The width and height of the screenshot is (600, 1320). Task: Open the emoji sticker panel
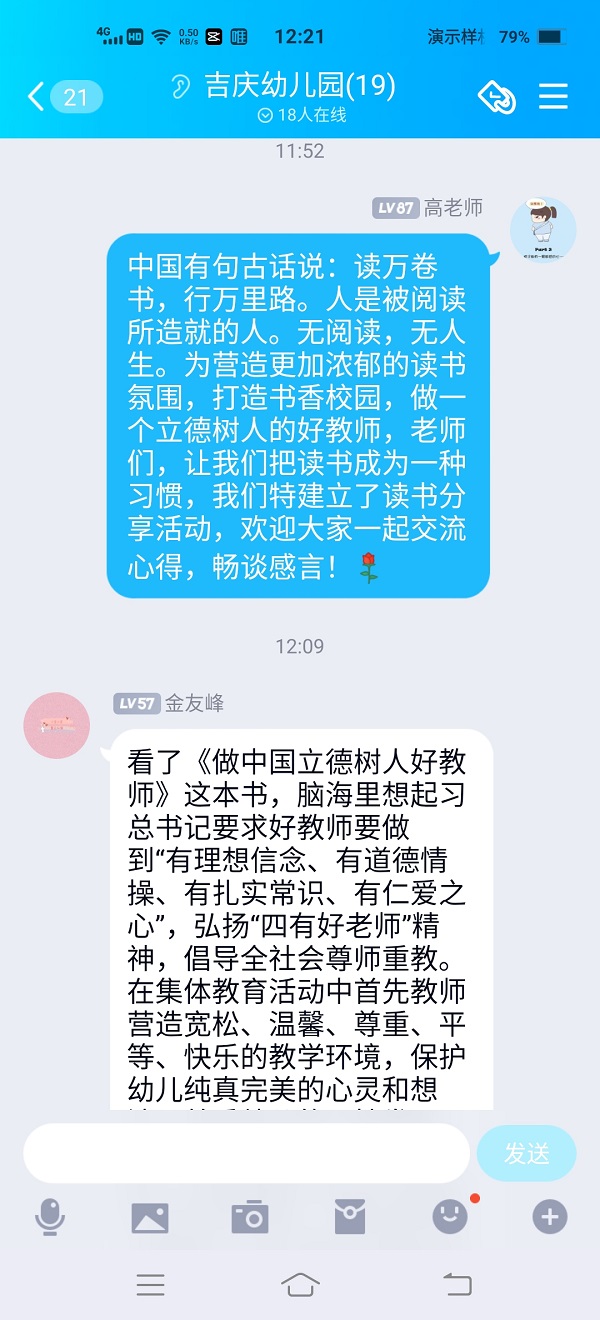(450, 1217)
